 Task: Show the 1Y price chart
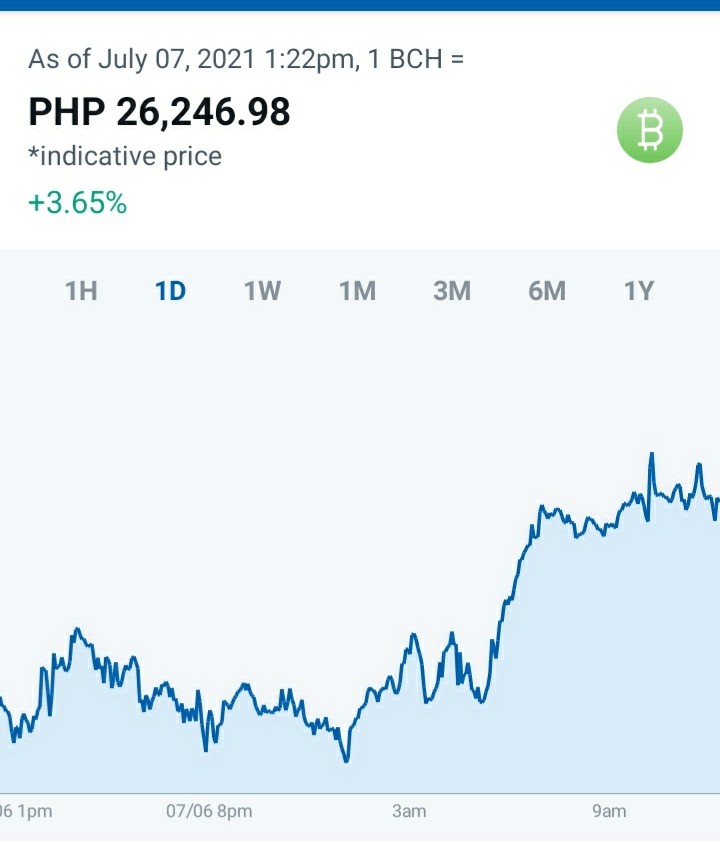click(x=639, y=291)
